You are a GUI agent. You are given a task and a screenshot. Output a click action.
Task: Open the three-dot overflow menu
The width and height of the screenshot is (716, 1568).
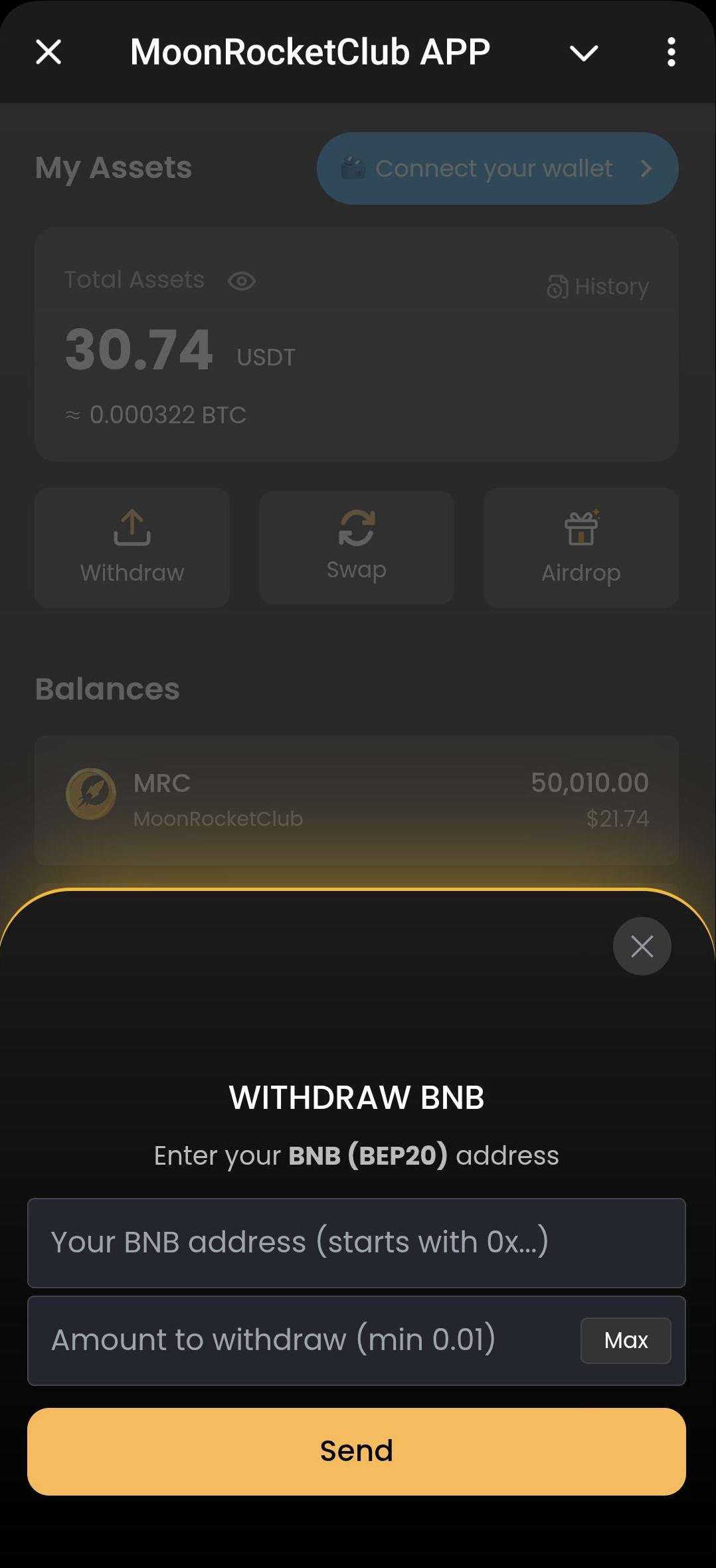pyautogui.click(x=671, y=52)
